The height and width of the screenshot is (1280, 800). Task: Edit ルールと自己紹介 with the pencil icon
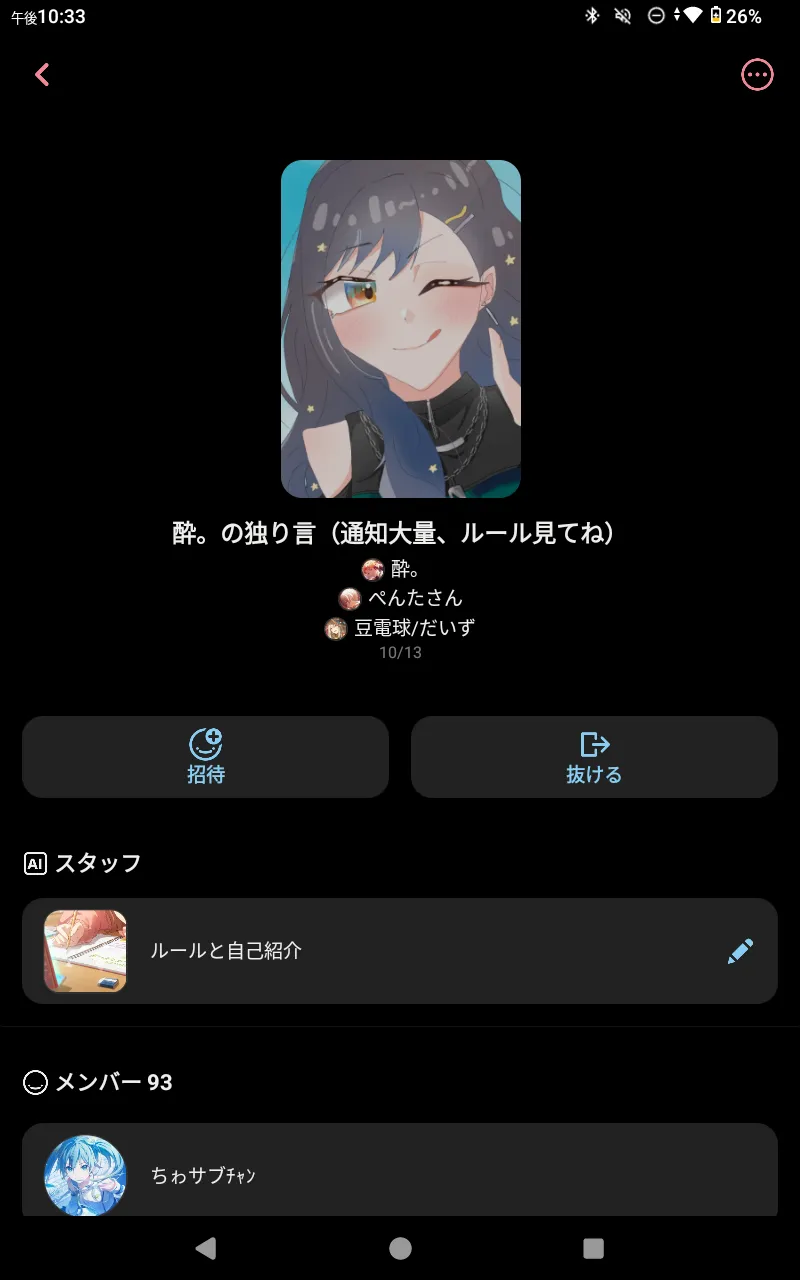[x=740, y=951]
